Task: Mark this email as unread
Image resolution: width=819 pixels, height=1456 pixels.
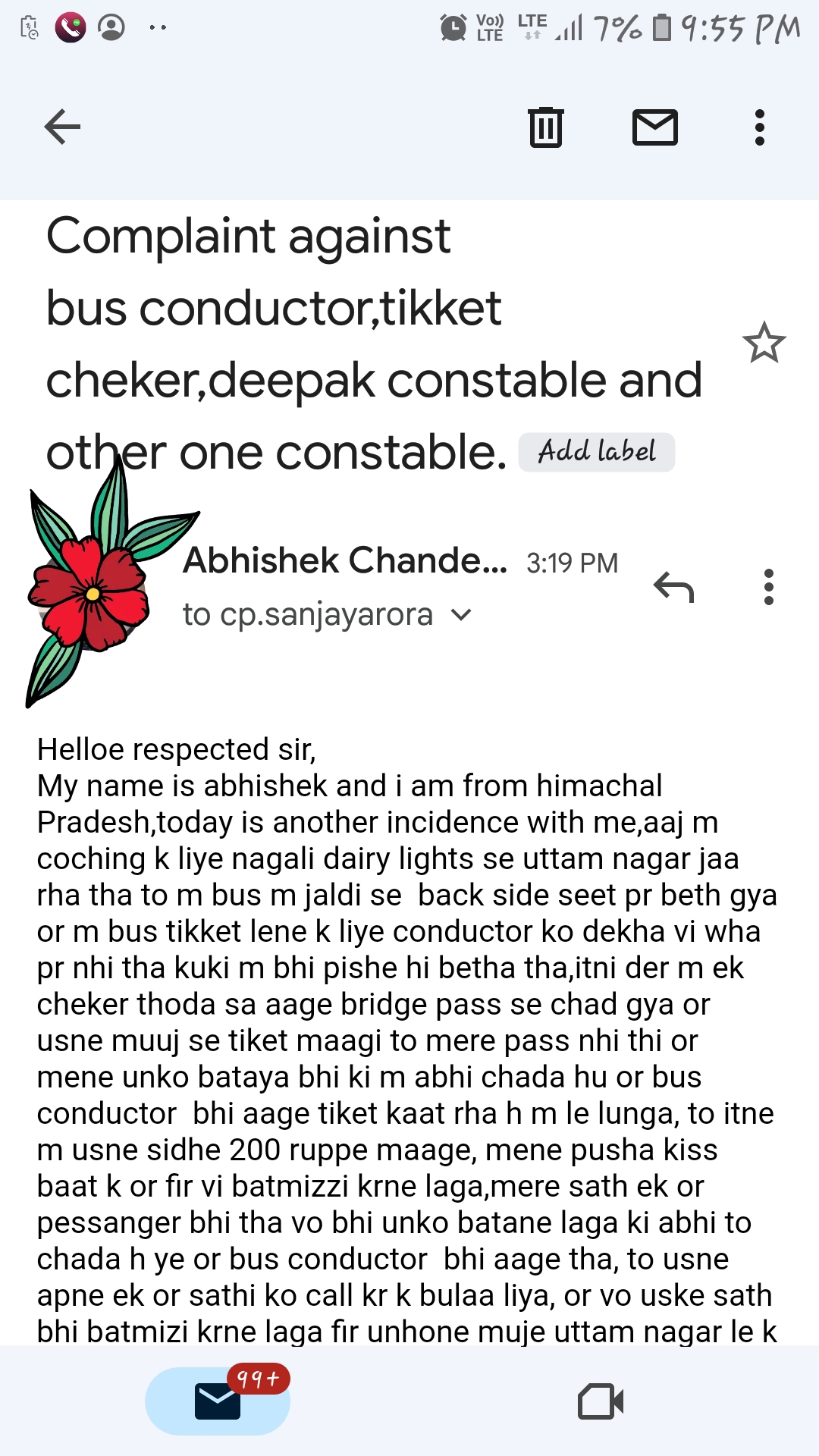Action: [x=655, y=127]
